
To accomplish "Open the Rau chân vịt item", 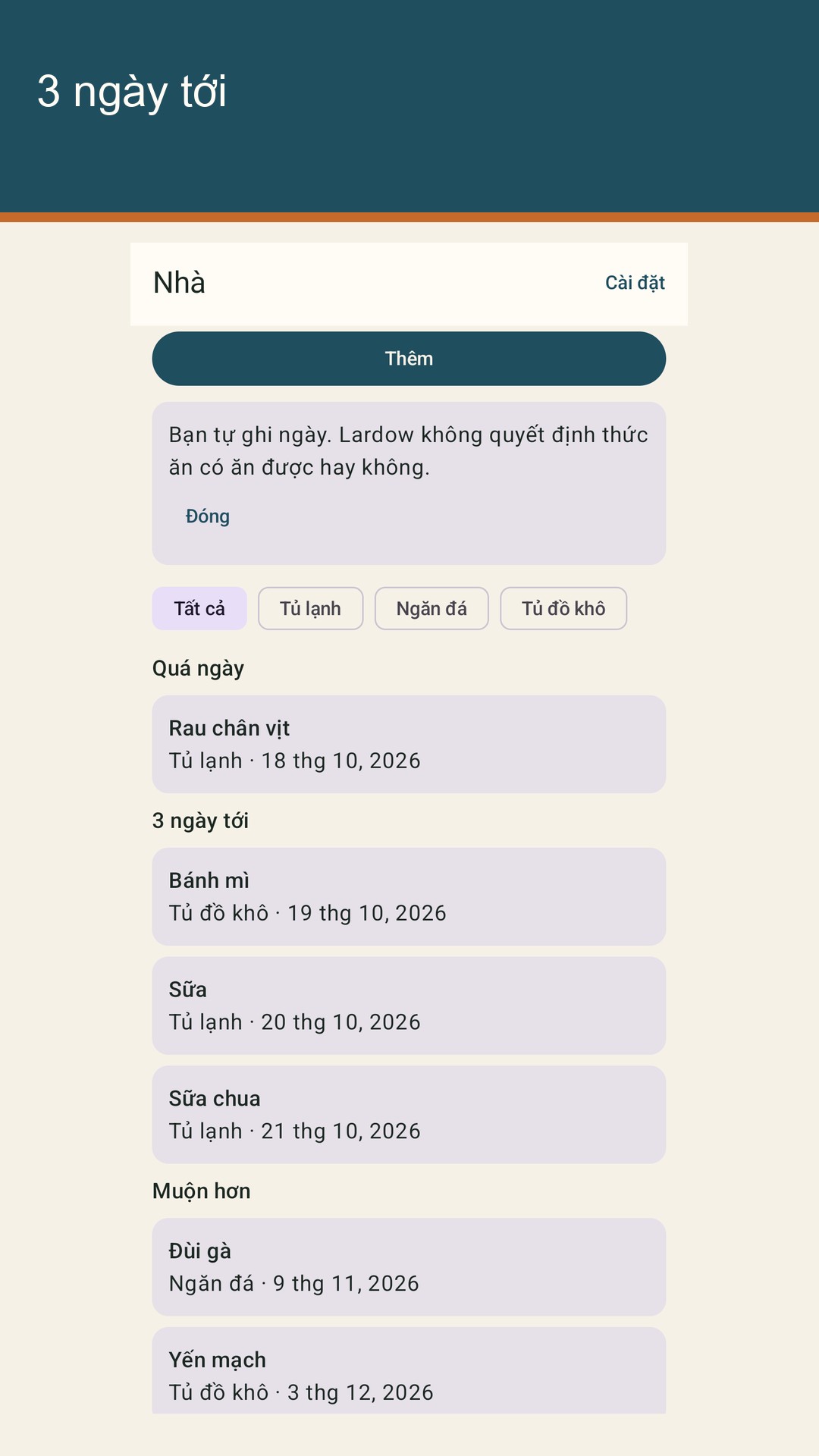I will point(409,744).
